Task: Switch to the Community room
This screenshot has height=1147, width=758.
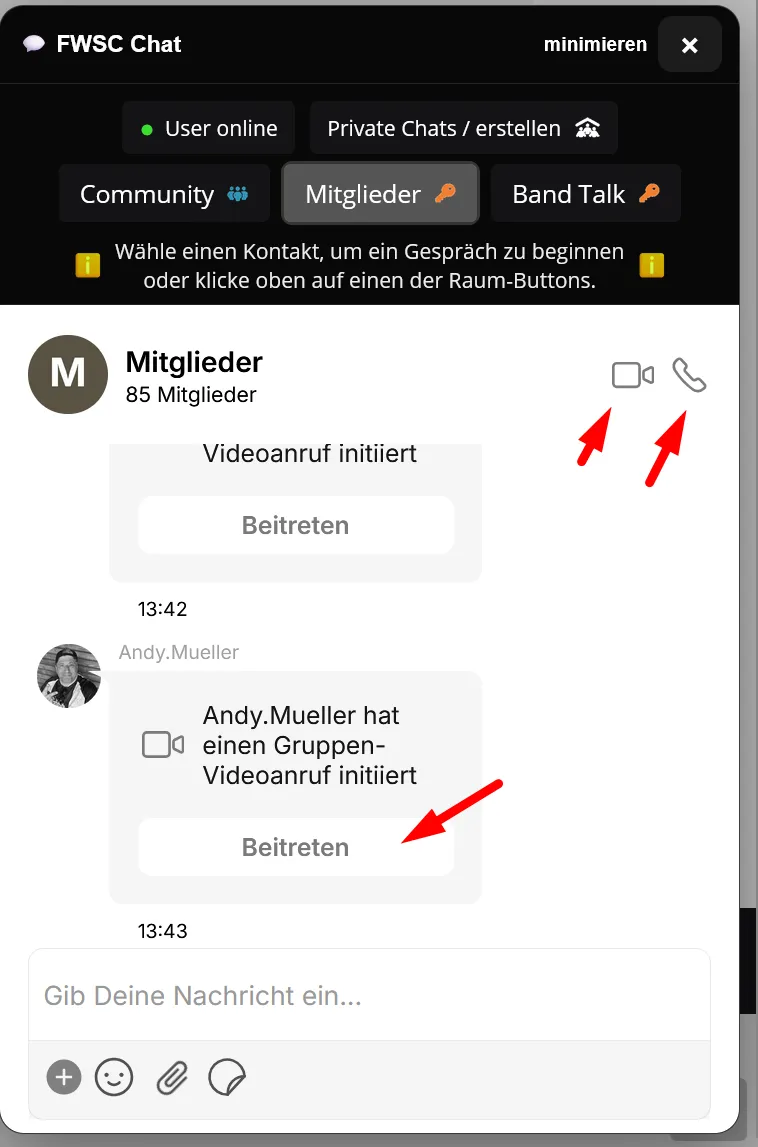Action: pyautogui.click(x=164, y=194)
